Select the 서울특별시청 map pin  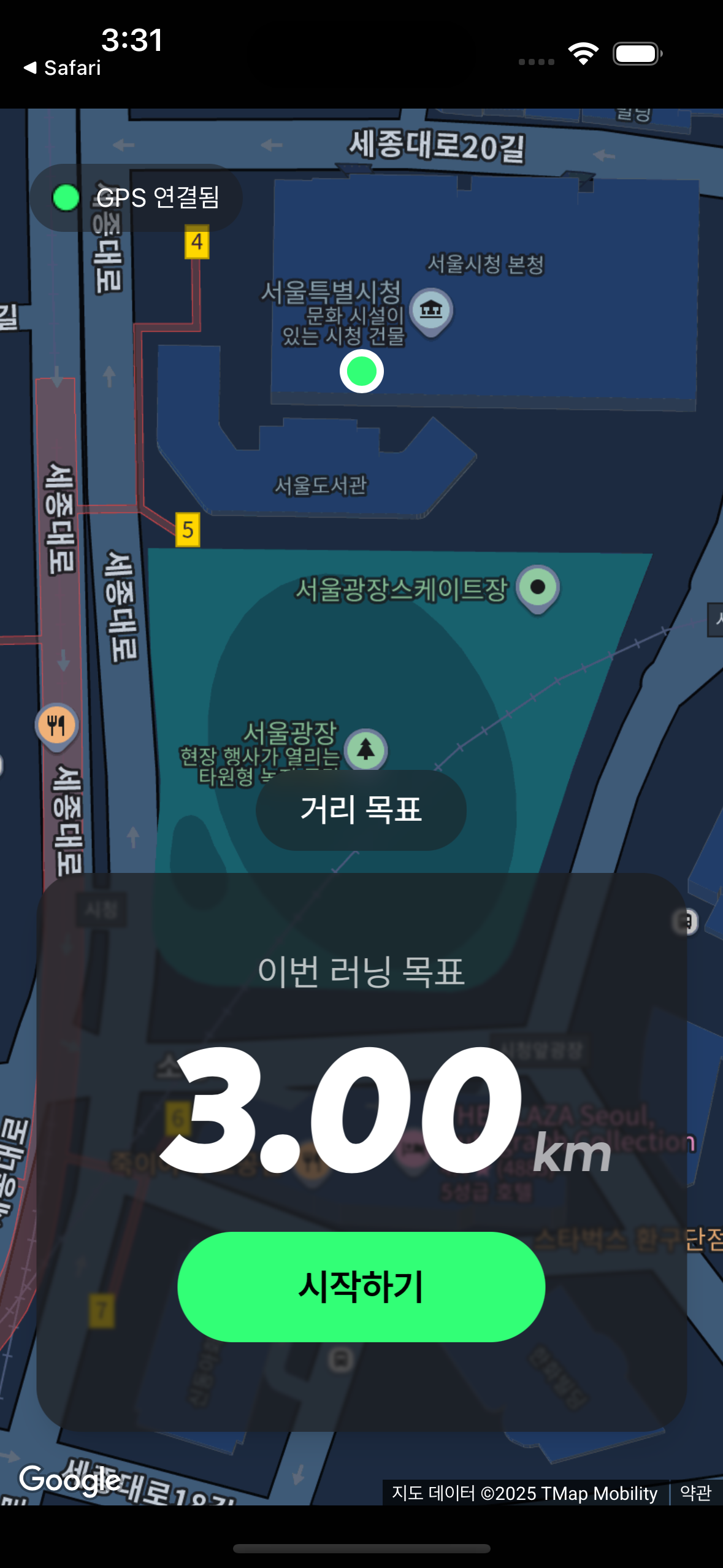(431, 310)
